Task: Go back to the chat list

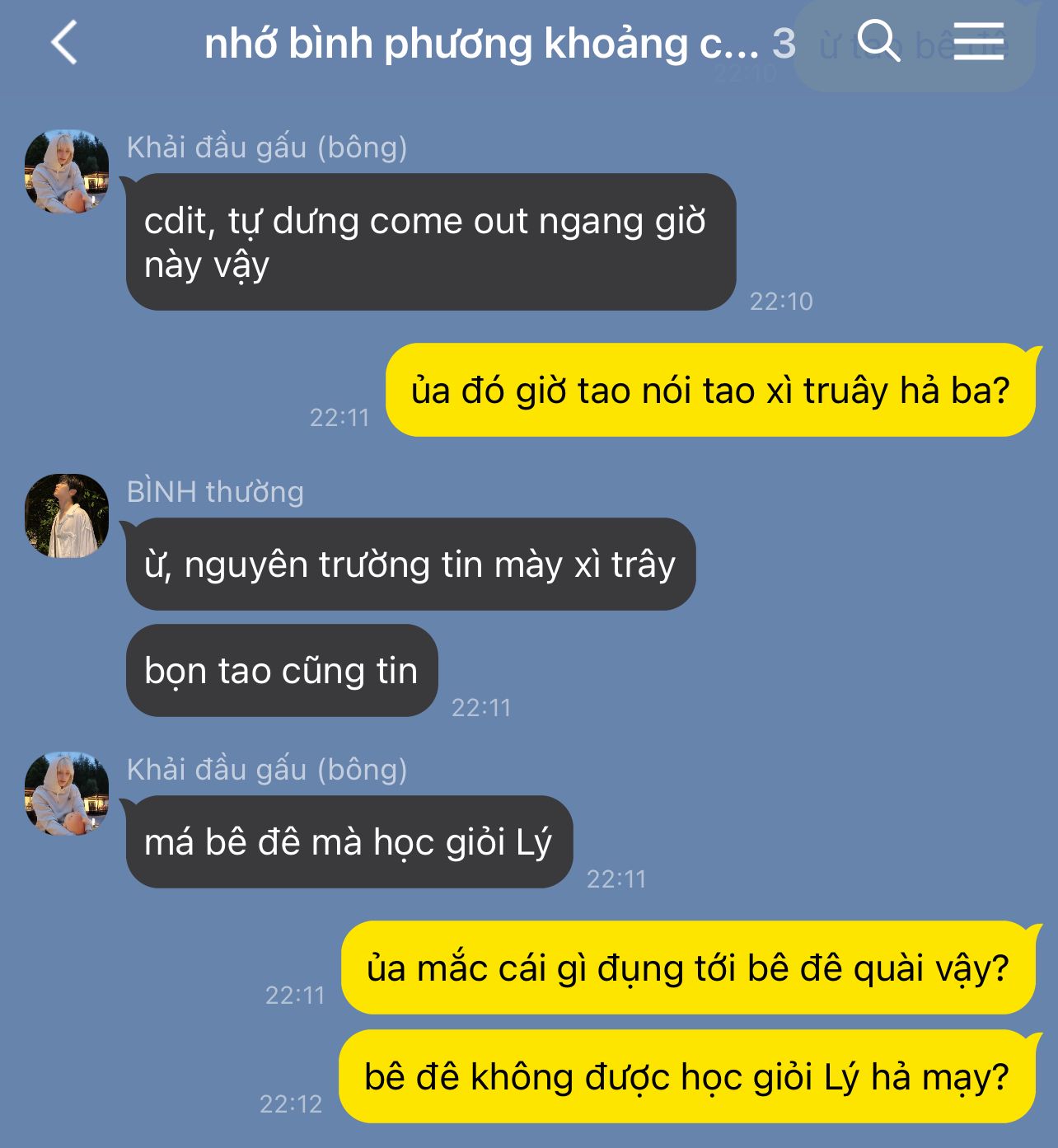Action: click(x=64, y=43)
